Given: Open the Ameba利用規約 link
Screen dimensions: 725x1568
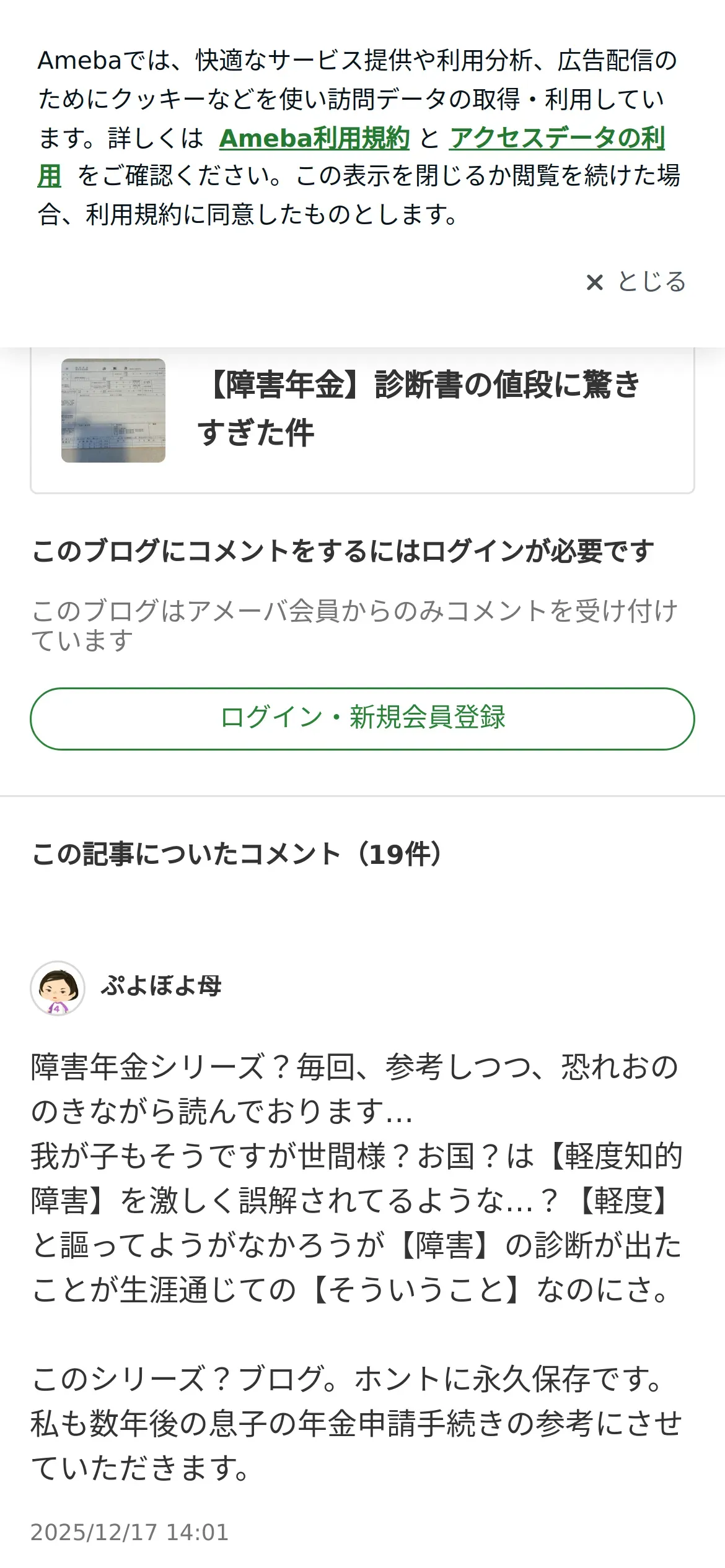Looking at the screenshot, I should pos(314,138).
